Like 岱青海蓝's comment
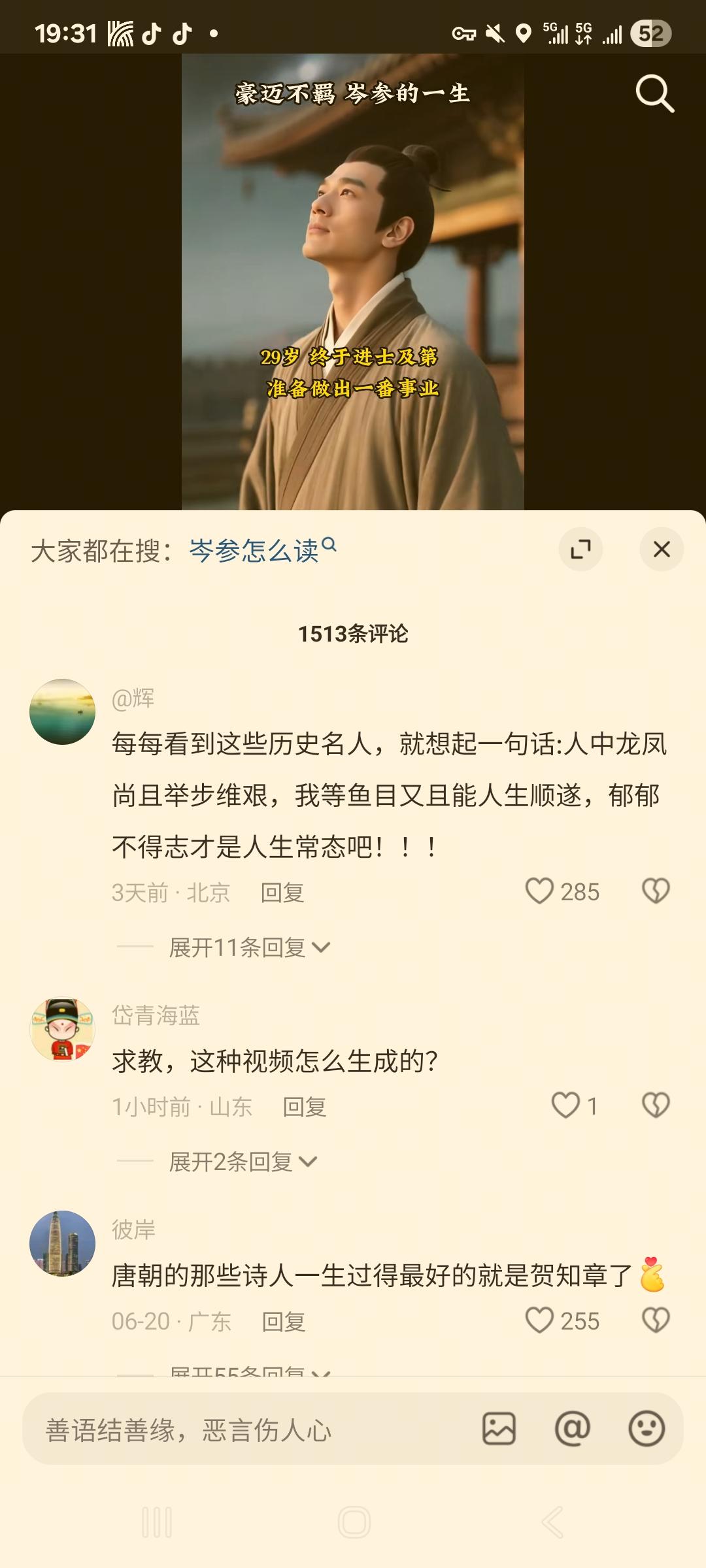706x1568 pixels. [x=565, y=1105]
